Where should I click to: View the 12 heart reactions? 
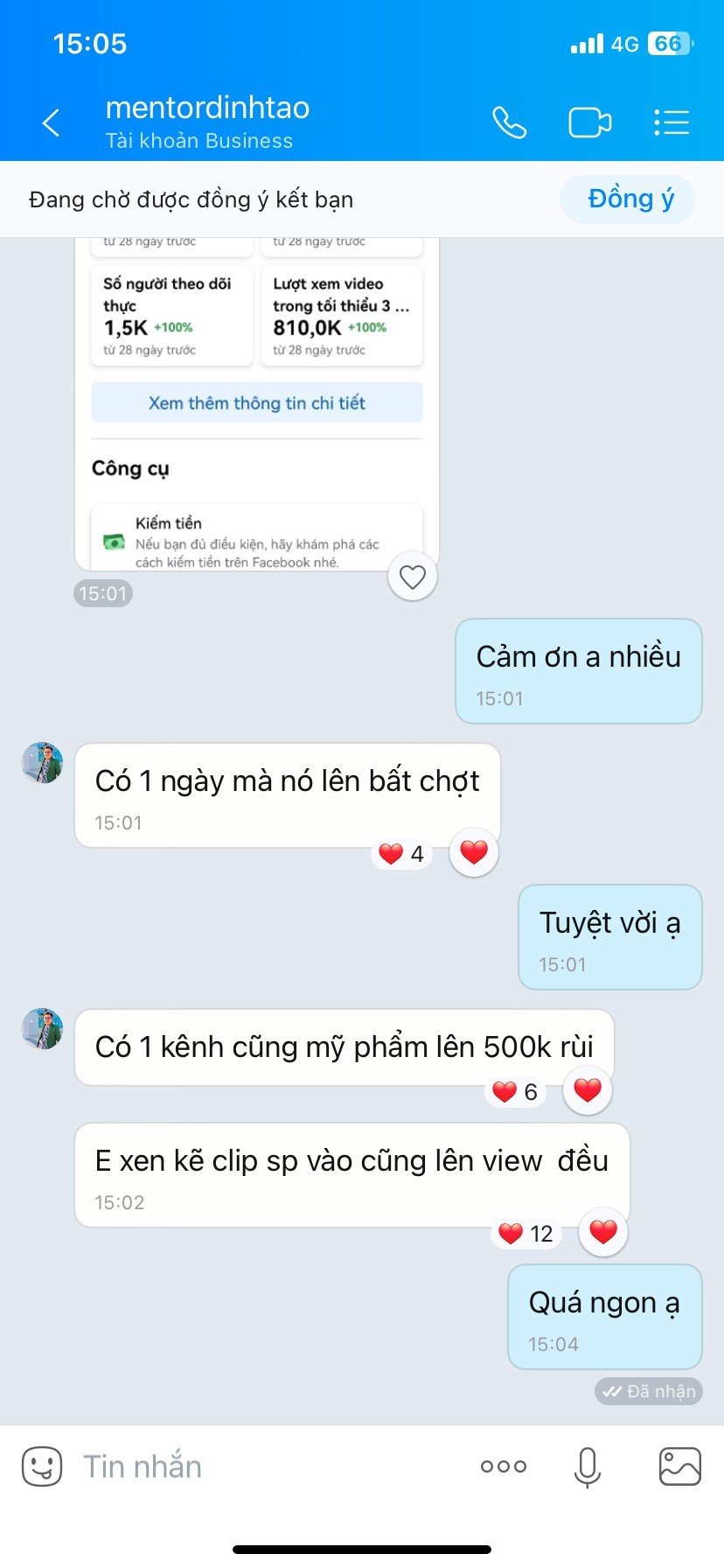526,1234
